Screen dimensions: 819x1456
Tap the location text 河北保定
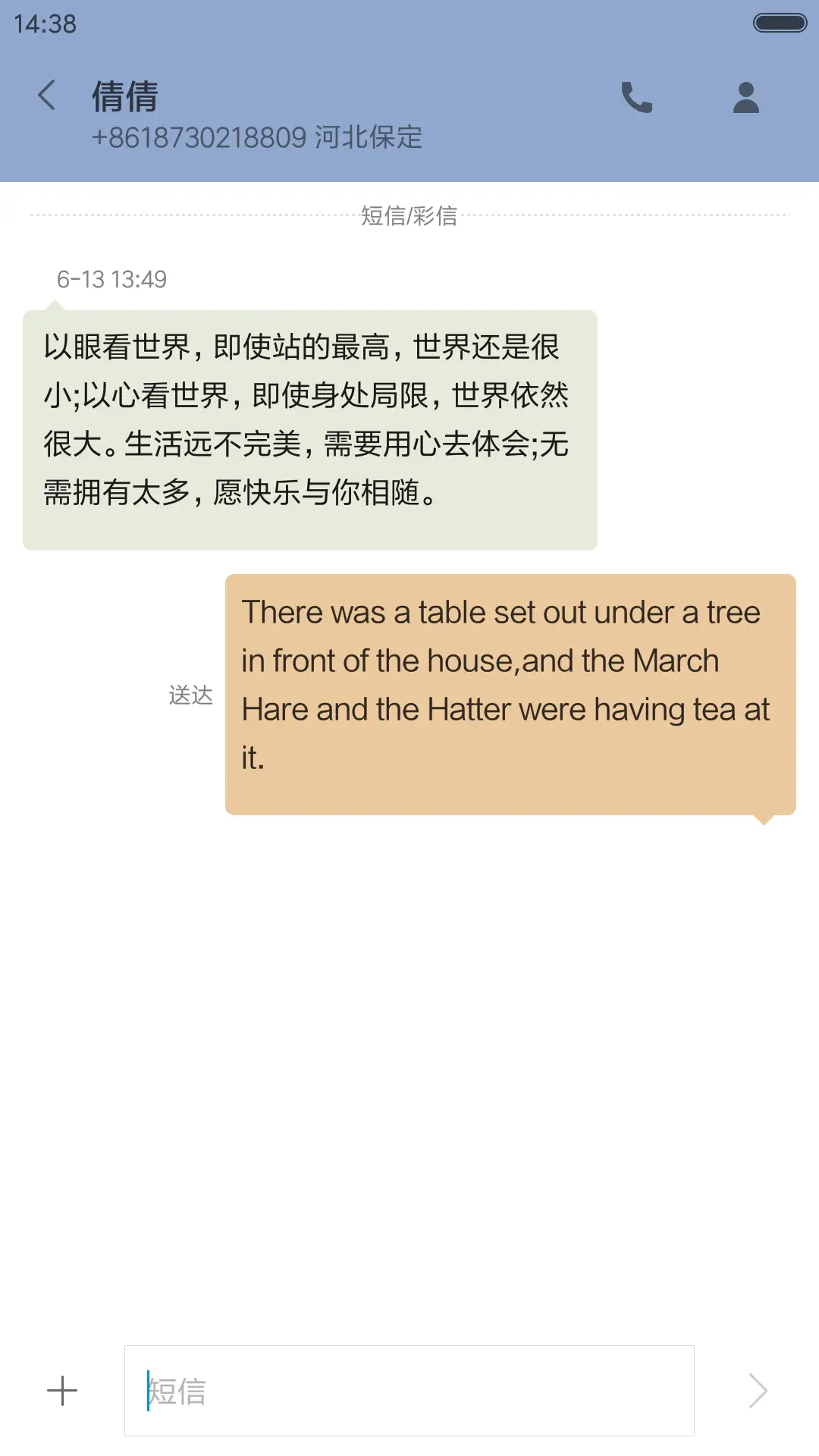tap(371, 137)
